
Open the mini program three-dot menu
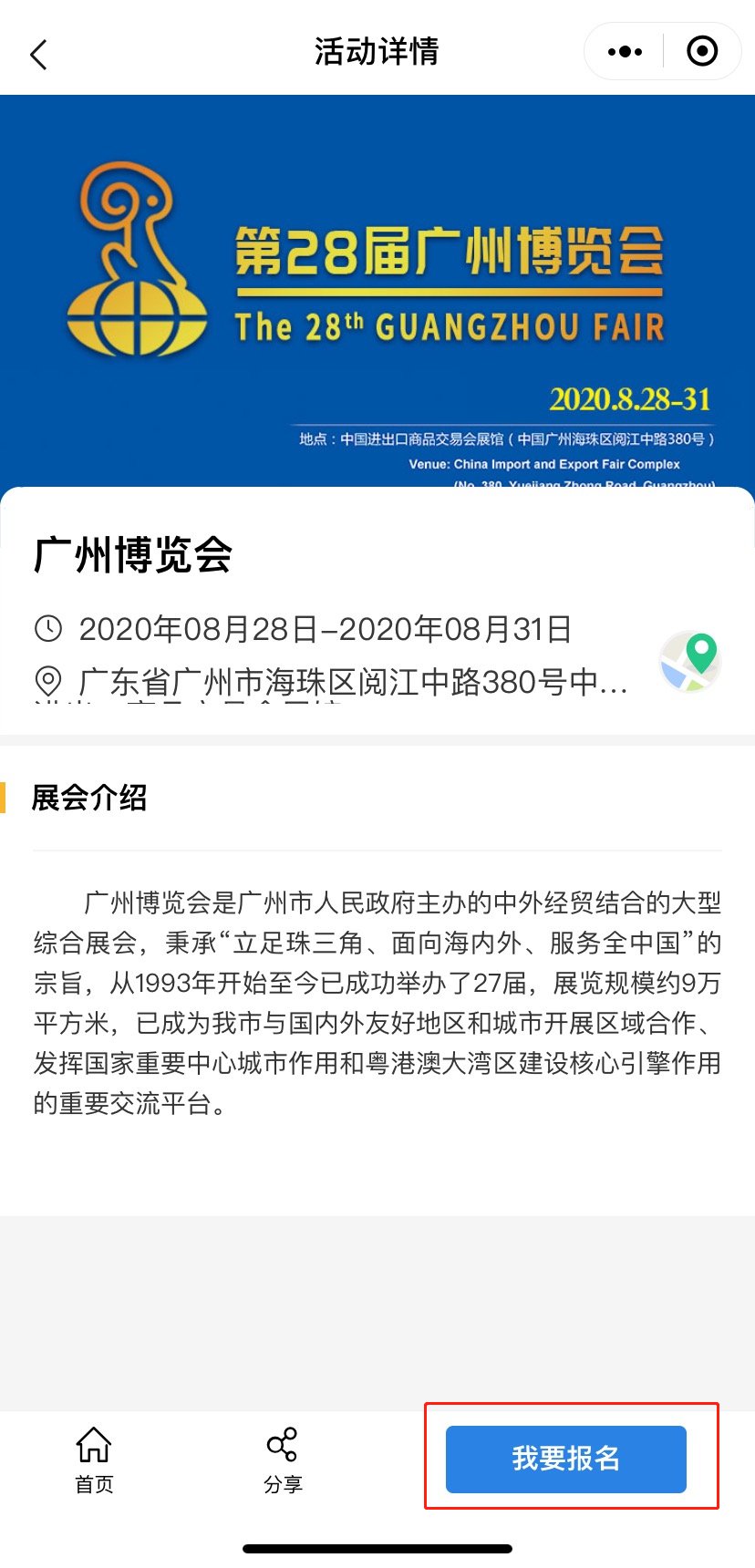625,52
